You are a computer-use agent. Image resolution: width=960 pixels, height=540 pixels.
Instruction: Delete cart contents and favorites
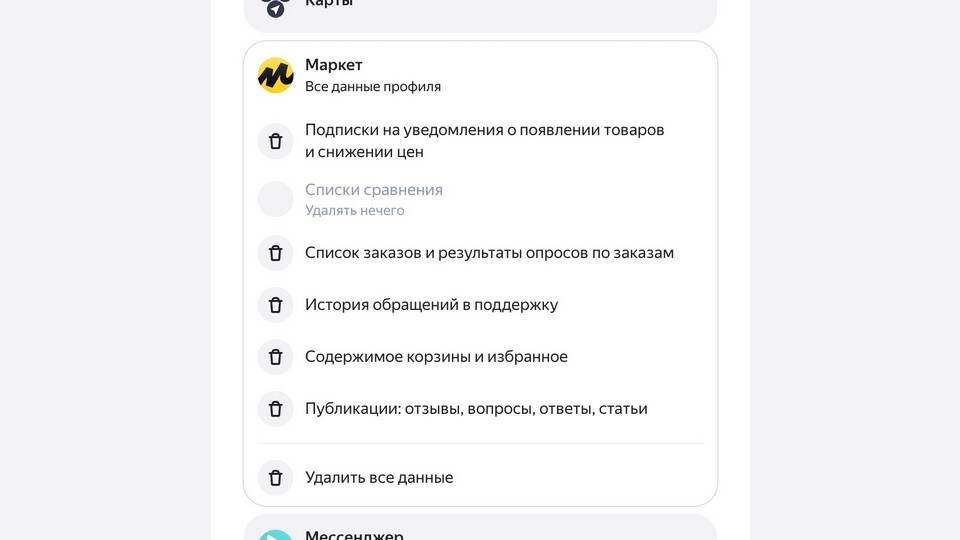tap(276, 357)
